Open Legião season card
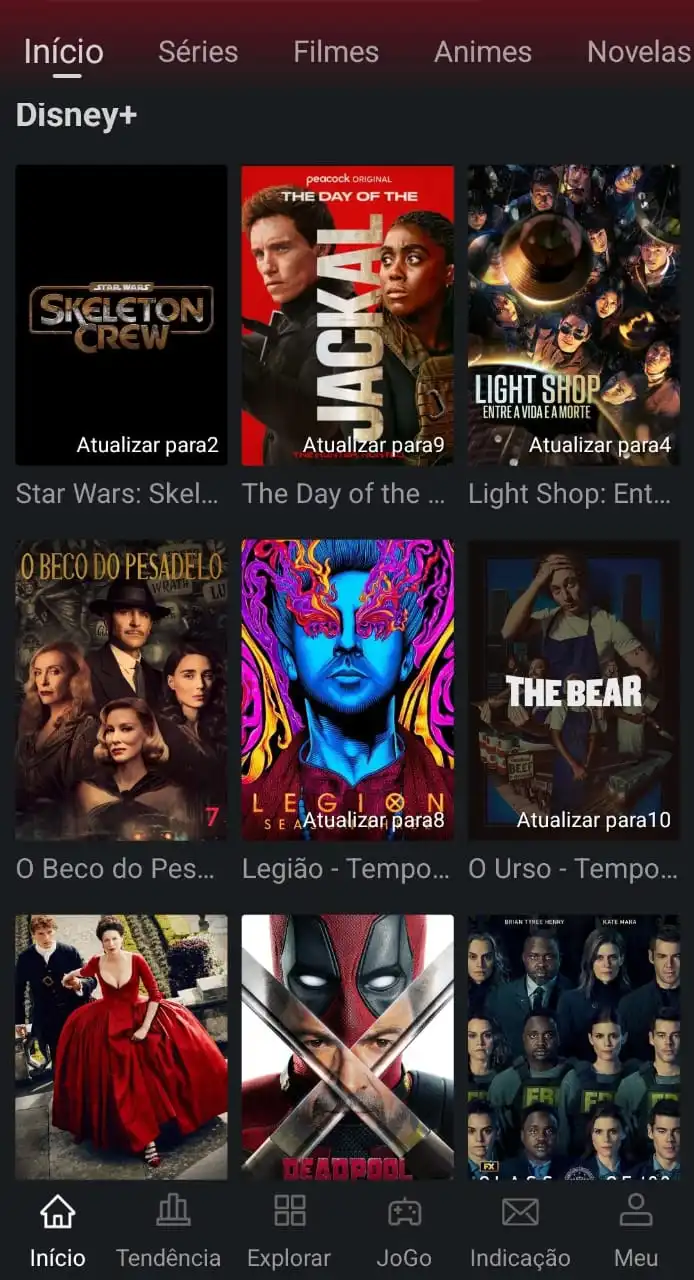This screenshot has height=1280, width=694. [x=347, y=690]
